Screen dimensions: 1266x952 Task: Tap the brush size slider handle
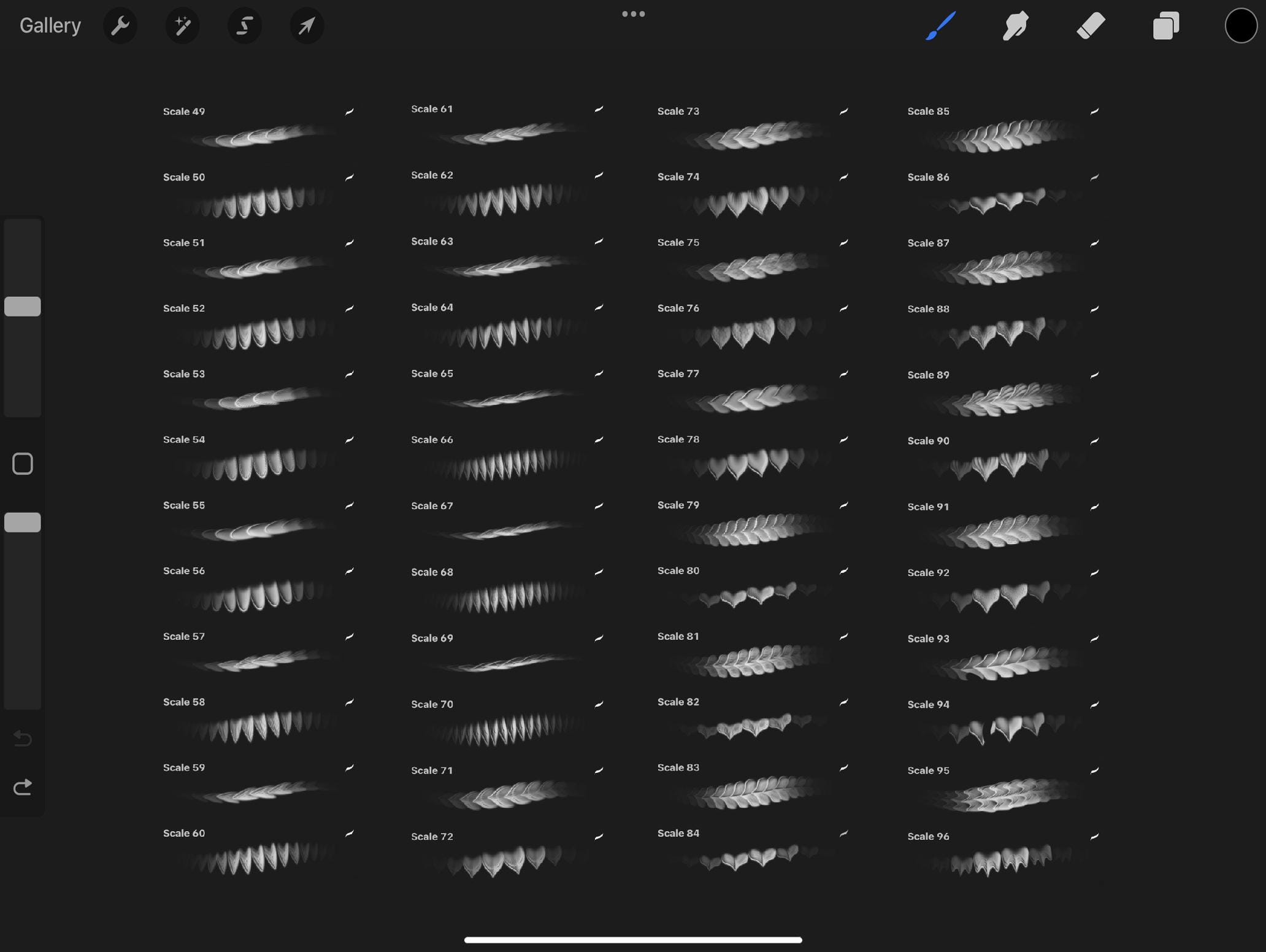(x=23, y=306)
